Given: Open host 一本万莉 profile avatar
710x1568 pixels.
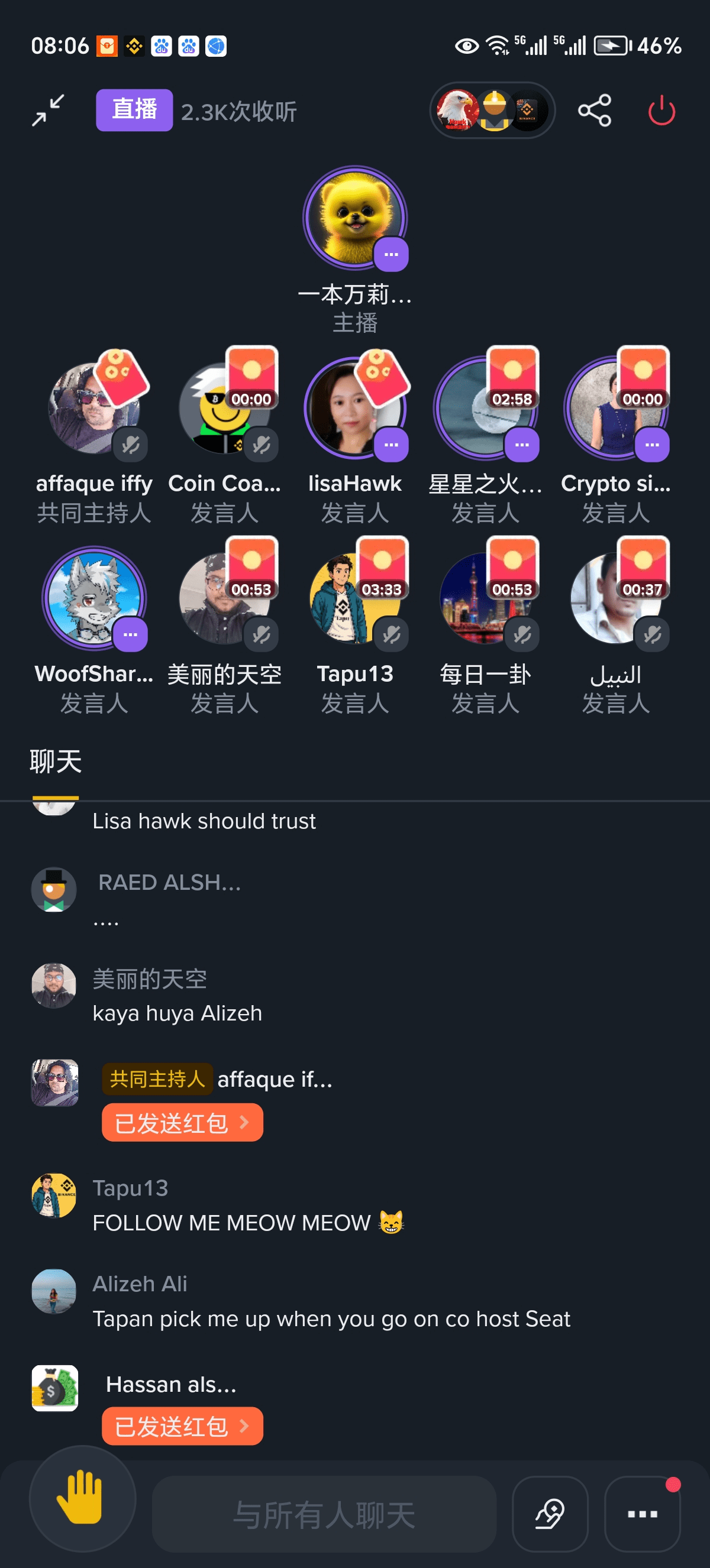Looking at the screenshot, I should (x=354, y=218).
